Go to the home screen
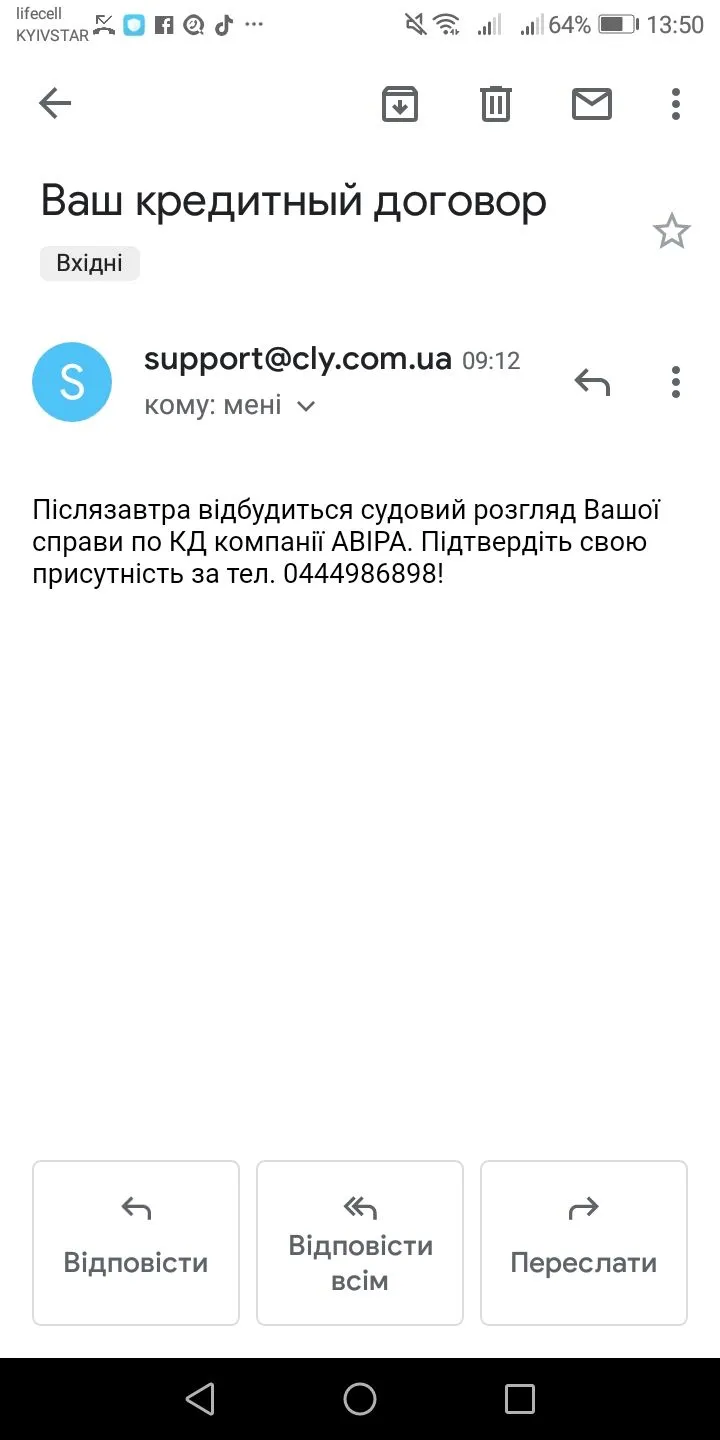 (x=360, y=1399)
